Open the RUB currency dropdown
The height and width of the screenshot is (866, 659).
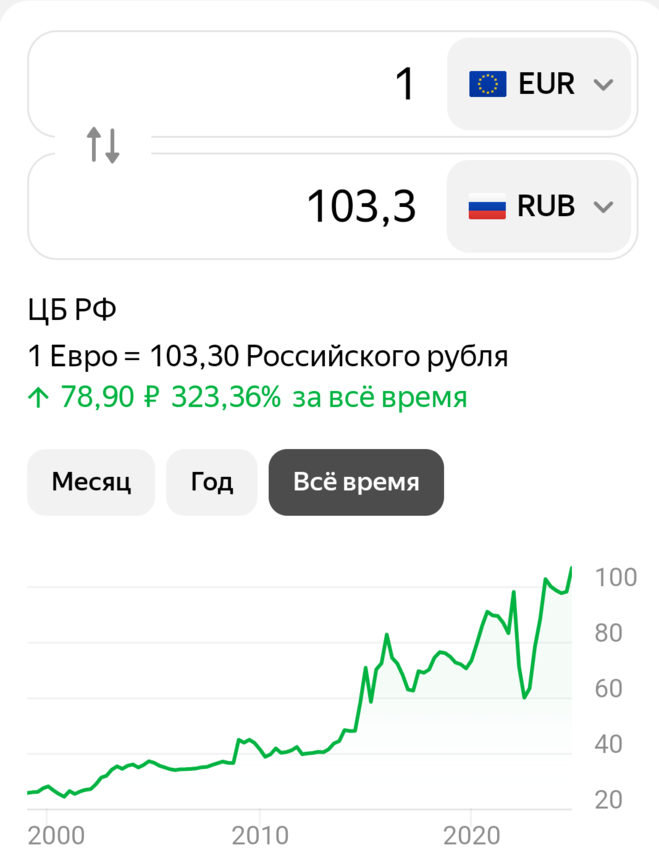click(540, 207)
